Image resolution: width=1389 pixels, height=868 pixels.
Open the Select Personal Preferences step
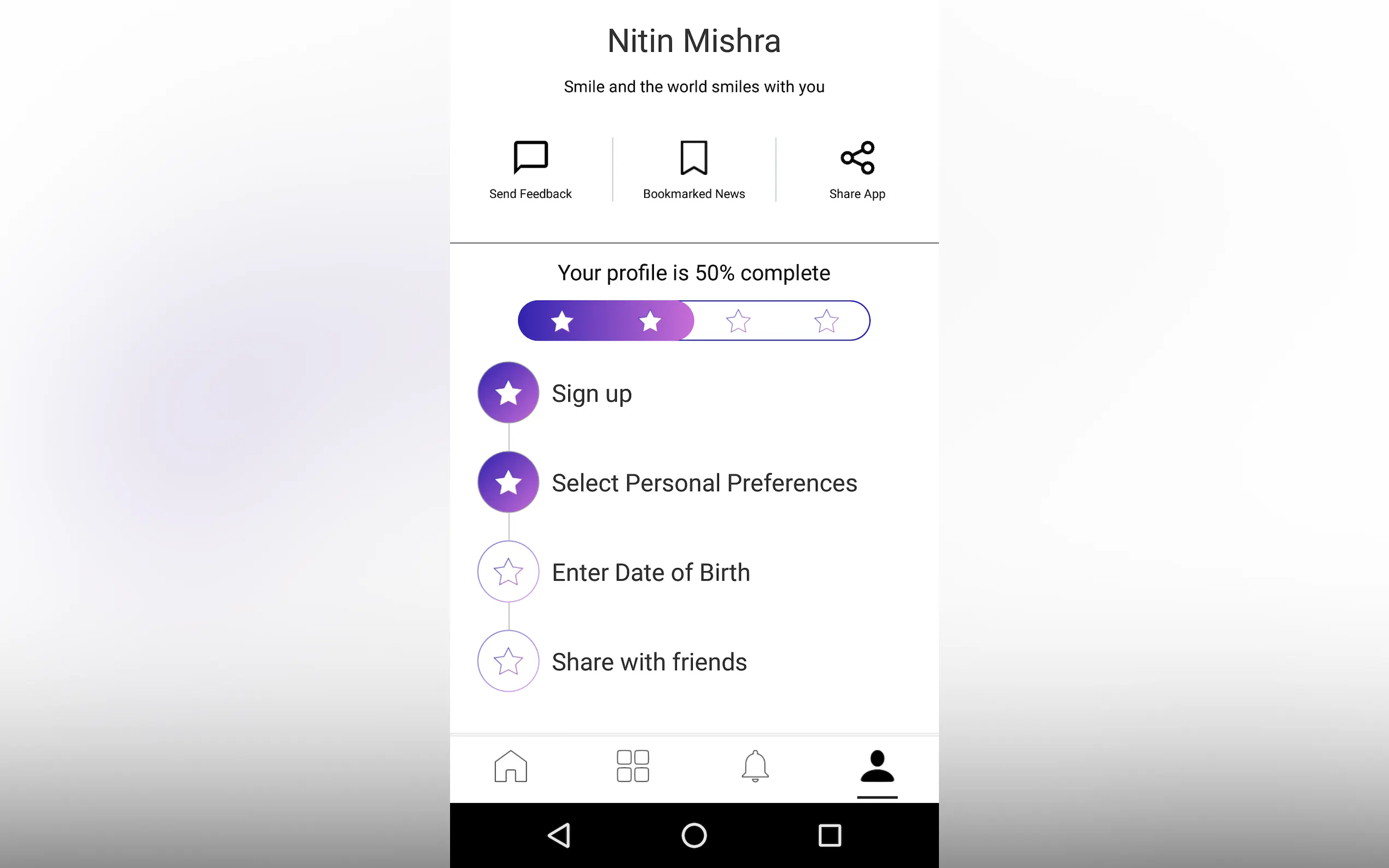tap(703, 483)
